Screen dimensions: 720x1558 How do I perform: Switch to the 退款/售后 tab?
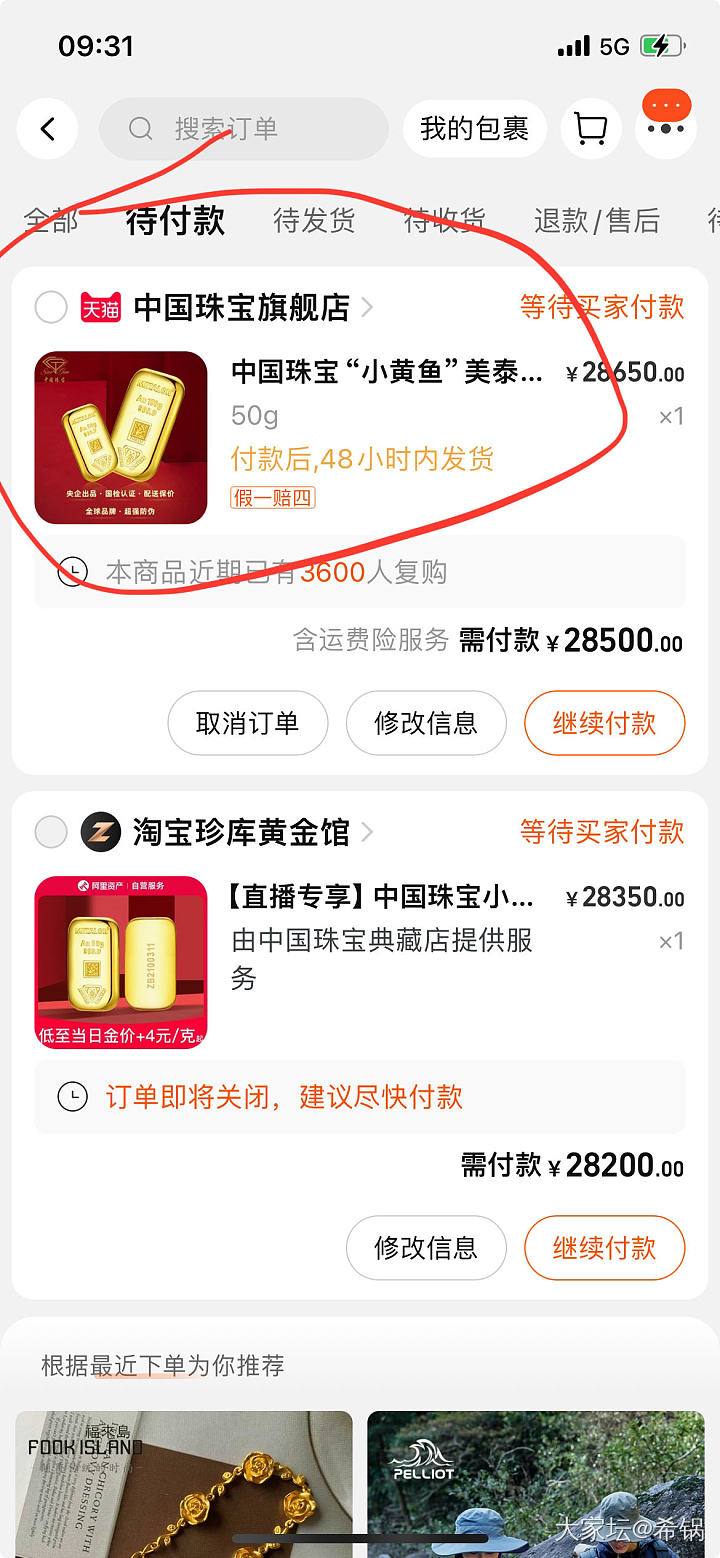[596, 220]
